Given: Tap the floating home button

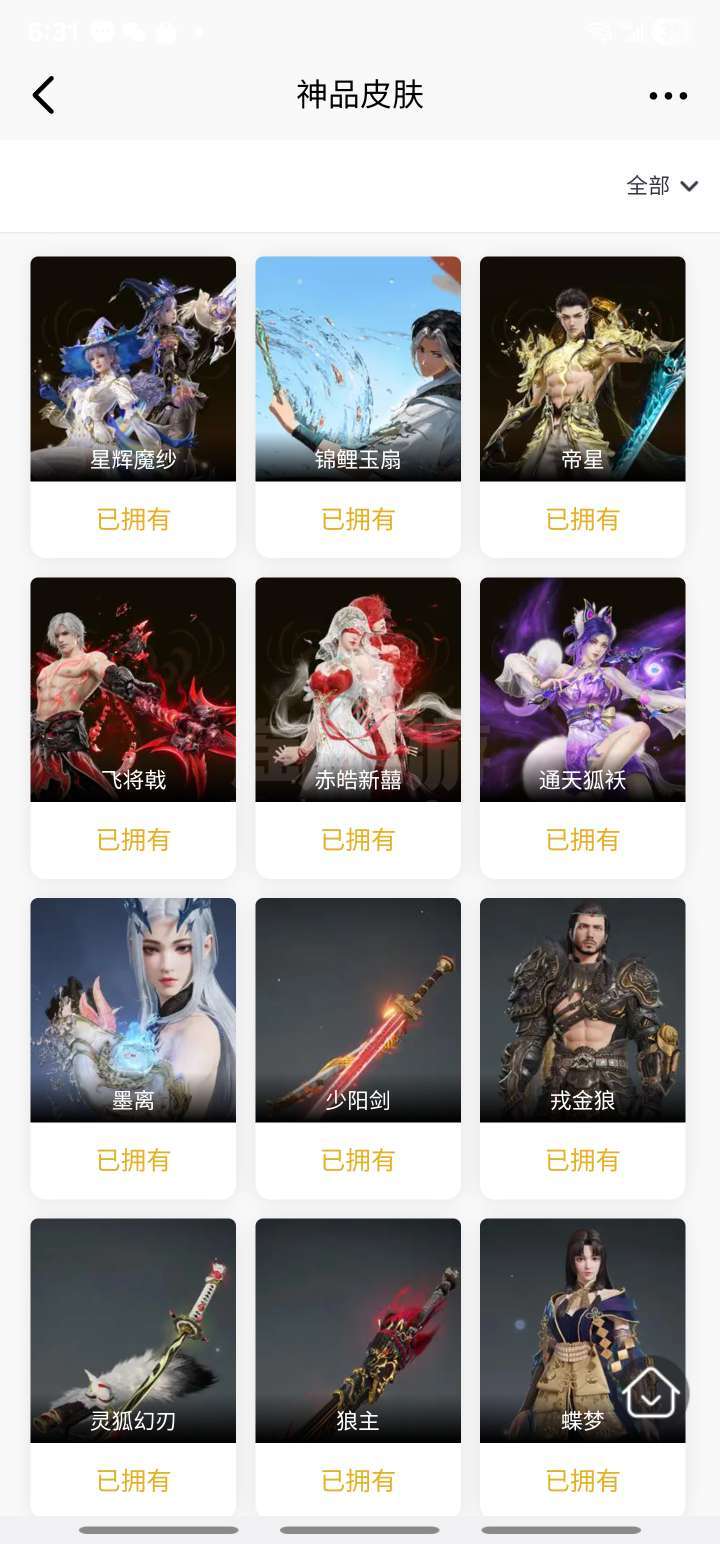Looking at the screenshot, I should pyautogui.click(x=651, y=1394).
